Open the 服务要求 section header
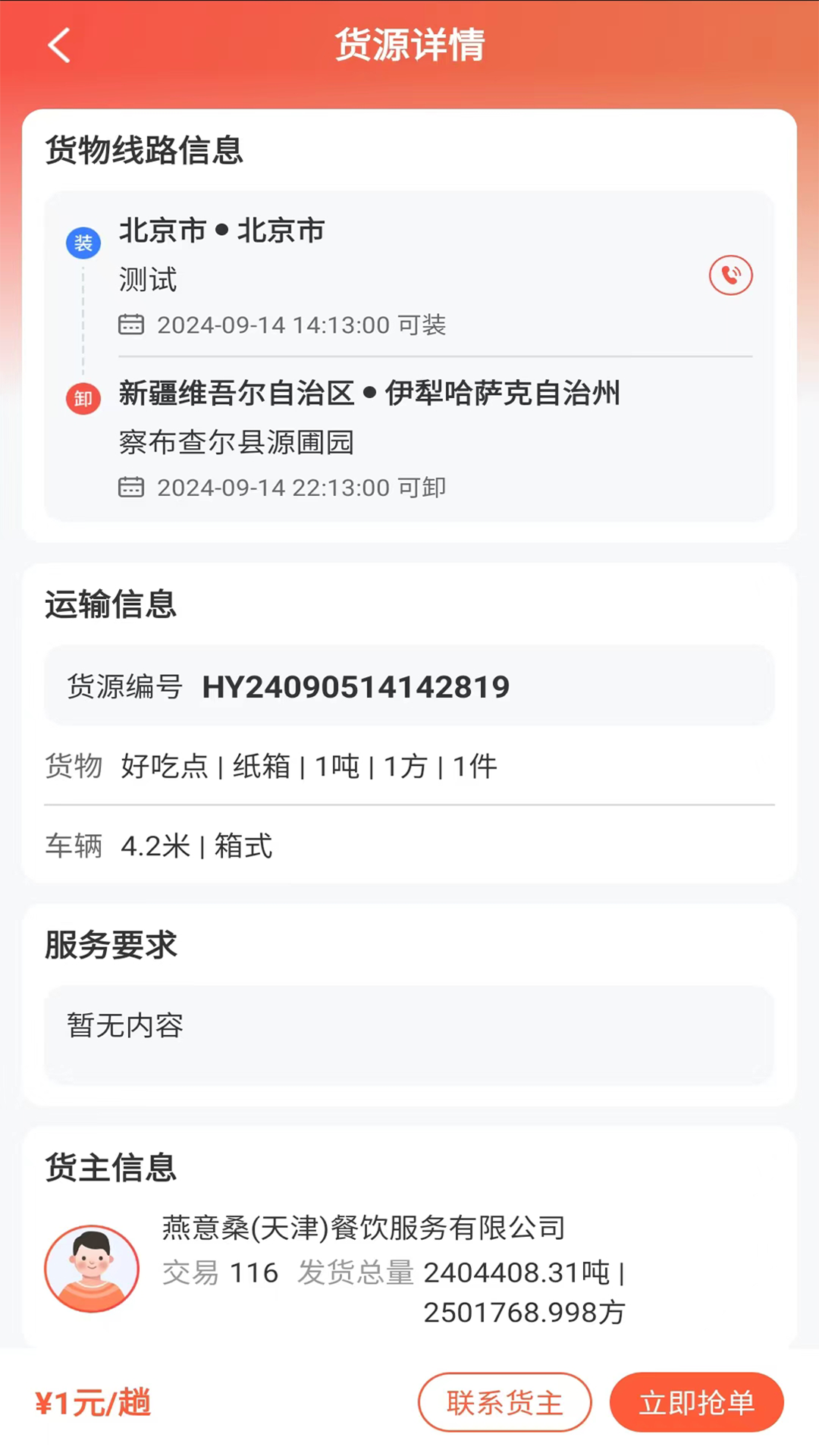Viewport: 819px width, 1456px height. [x=111, y=945]
